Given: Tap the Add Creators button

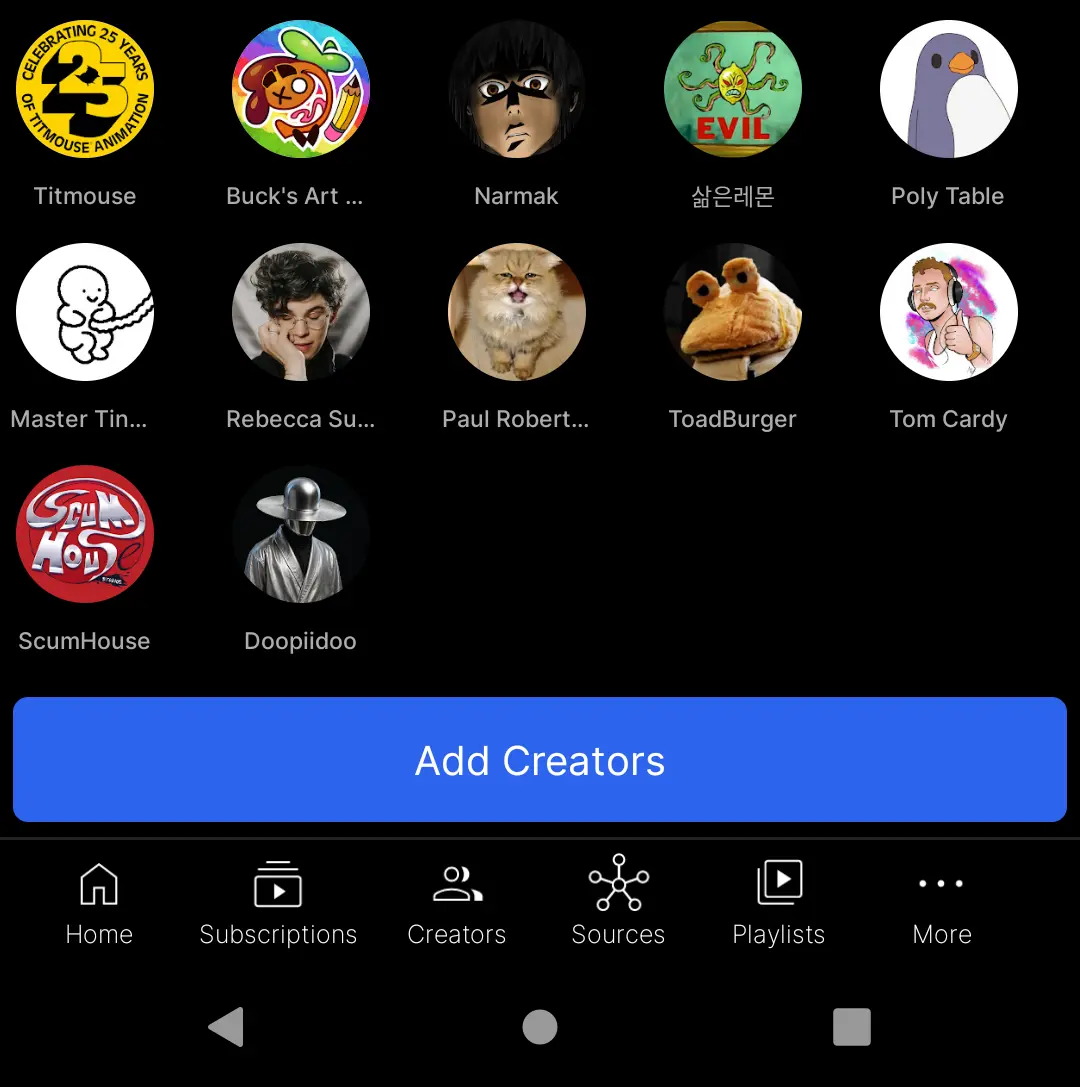Looking at the screenshot, I should 540,760.
